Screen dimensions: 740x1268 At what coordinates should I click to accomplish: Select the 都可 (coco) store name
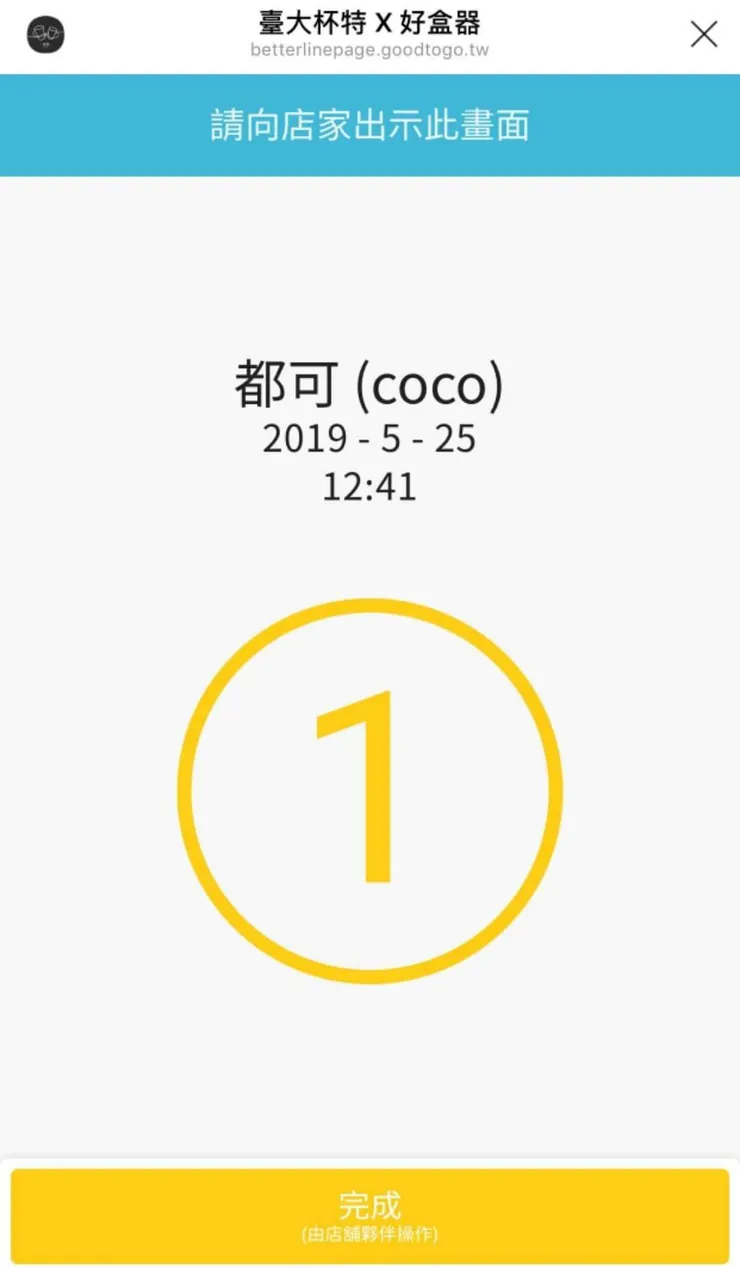(x=370, y=385)
